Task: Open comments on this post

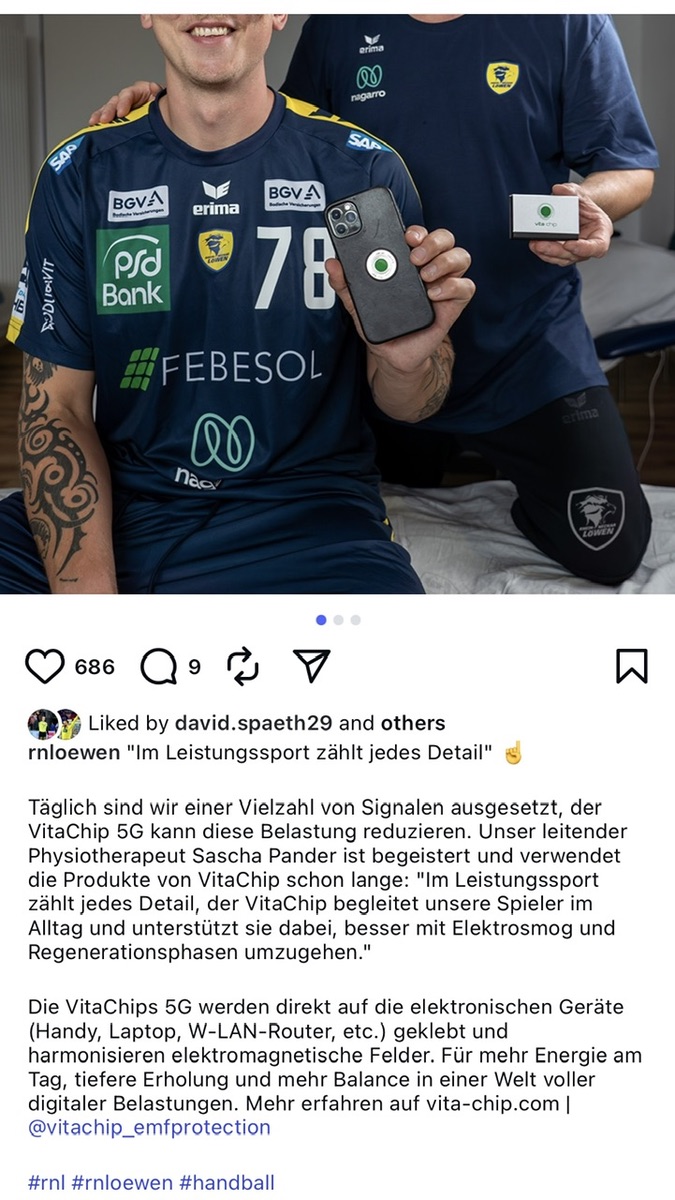Action: click(159, 666)
